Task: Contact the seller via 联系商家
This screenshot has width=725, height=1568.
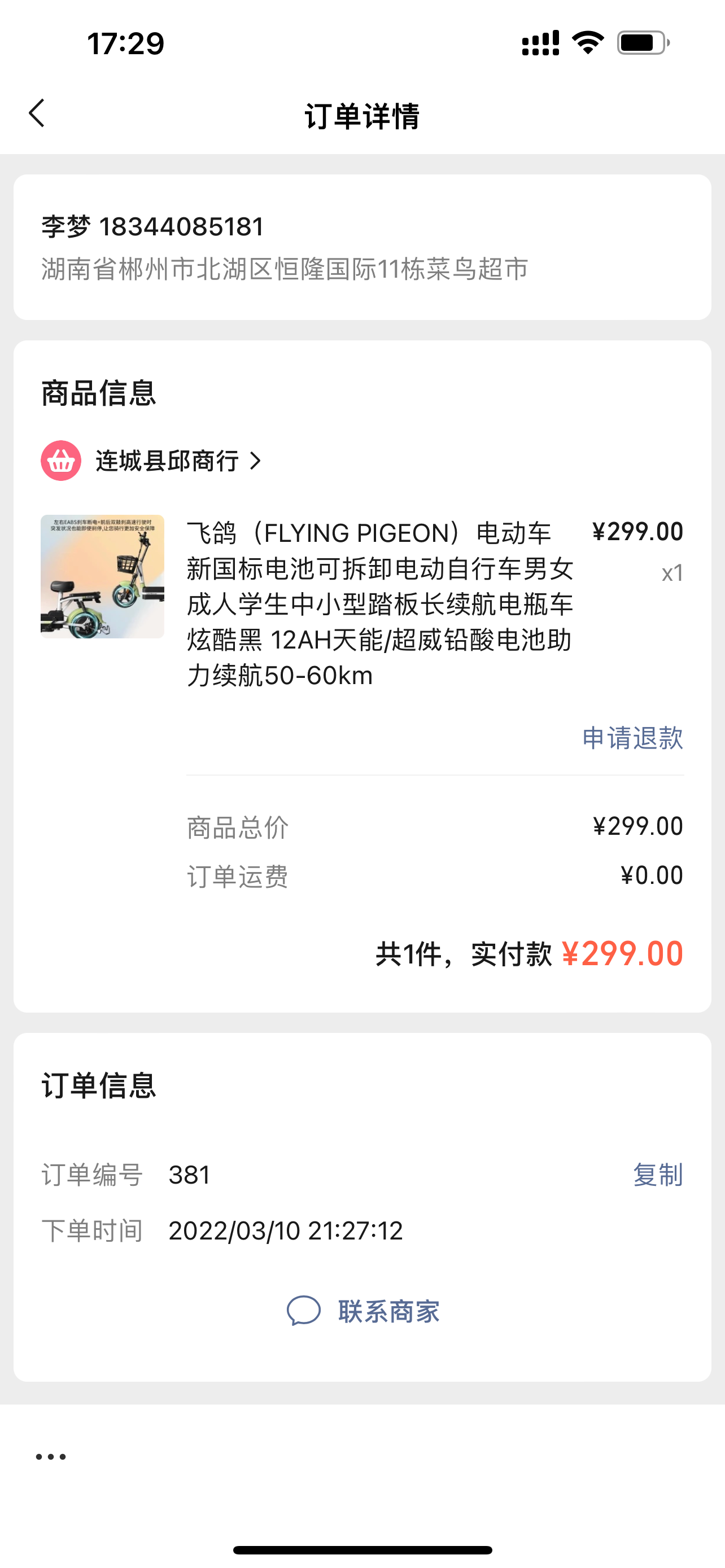Action: point(363,1311)
